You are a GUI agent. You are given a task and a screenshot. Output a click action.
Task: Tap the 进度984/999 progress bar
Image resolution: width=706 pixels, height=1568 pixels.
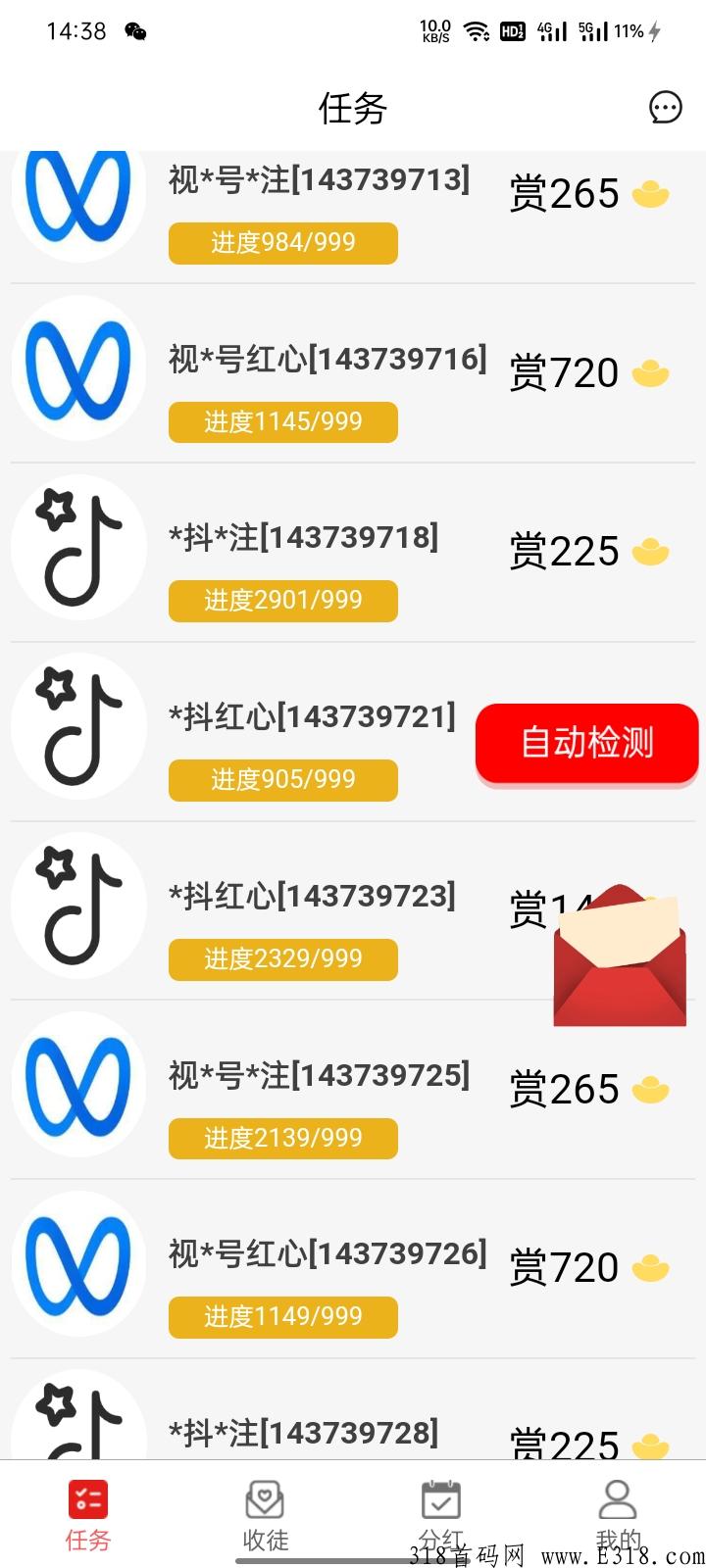282,243
